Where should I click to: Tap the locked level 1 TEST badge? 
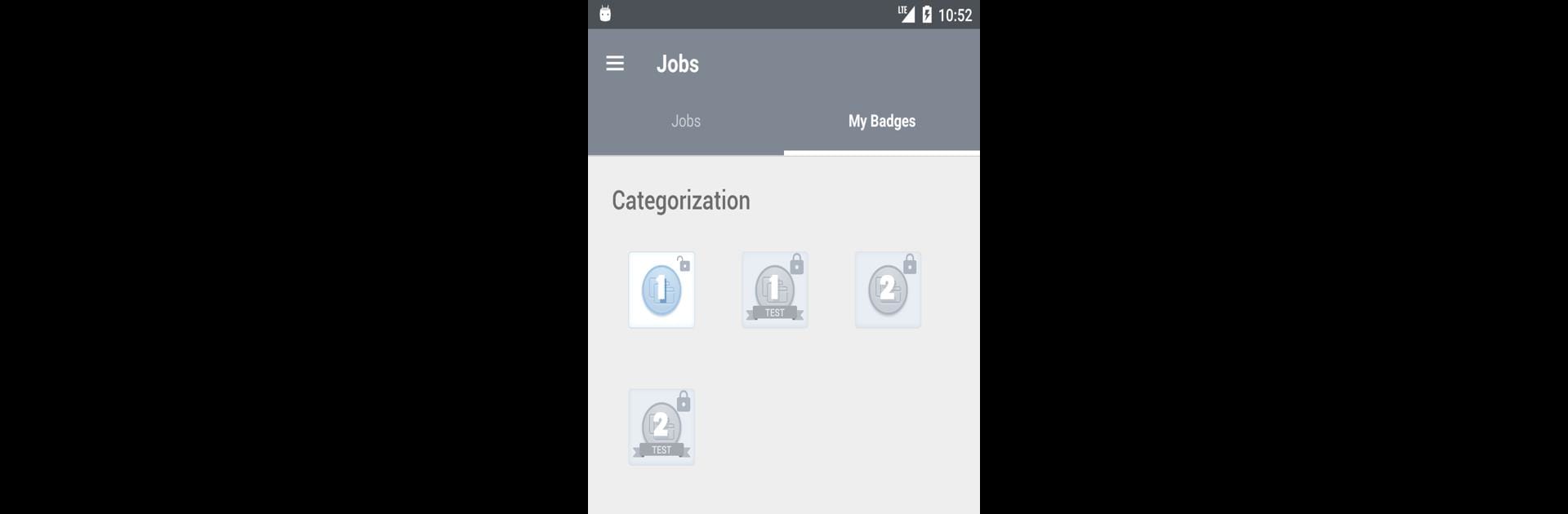pyautogui.click(x=774, y=290)
